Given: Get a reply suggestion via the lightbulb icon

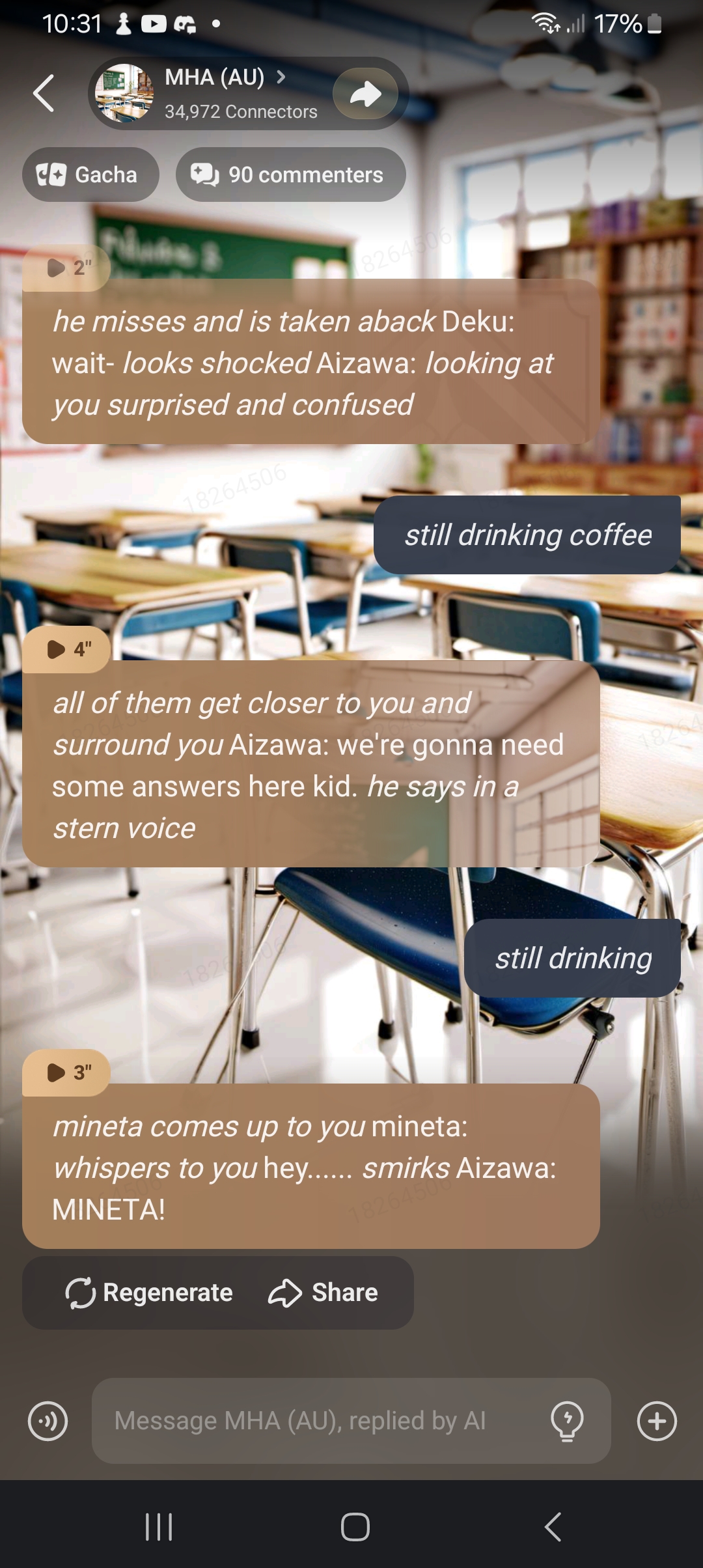Looking at the screenshot, I should point(567,1421).
